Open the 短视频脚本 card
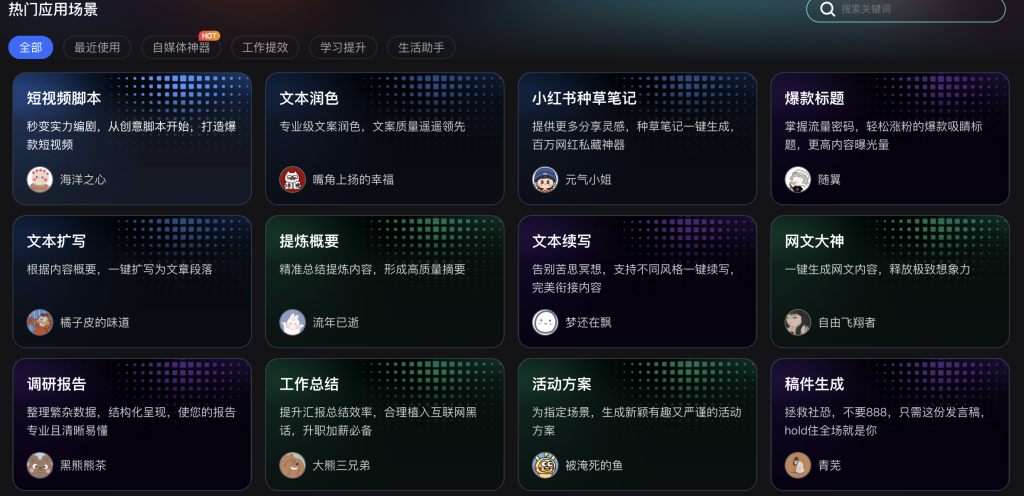 pyautogui.click(x=132, y=138)
